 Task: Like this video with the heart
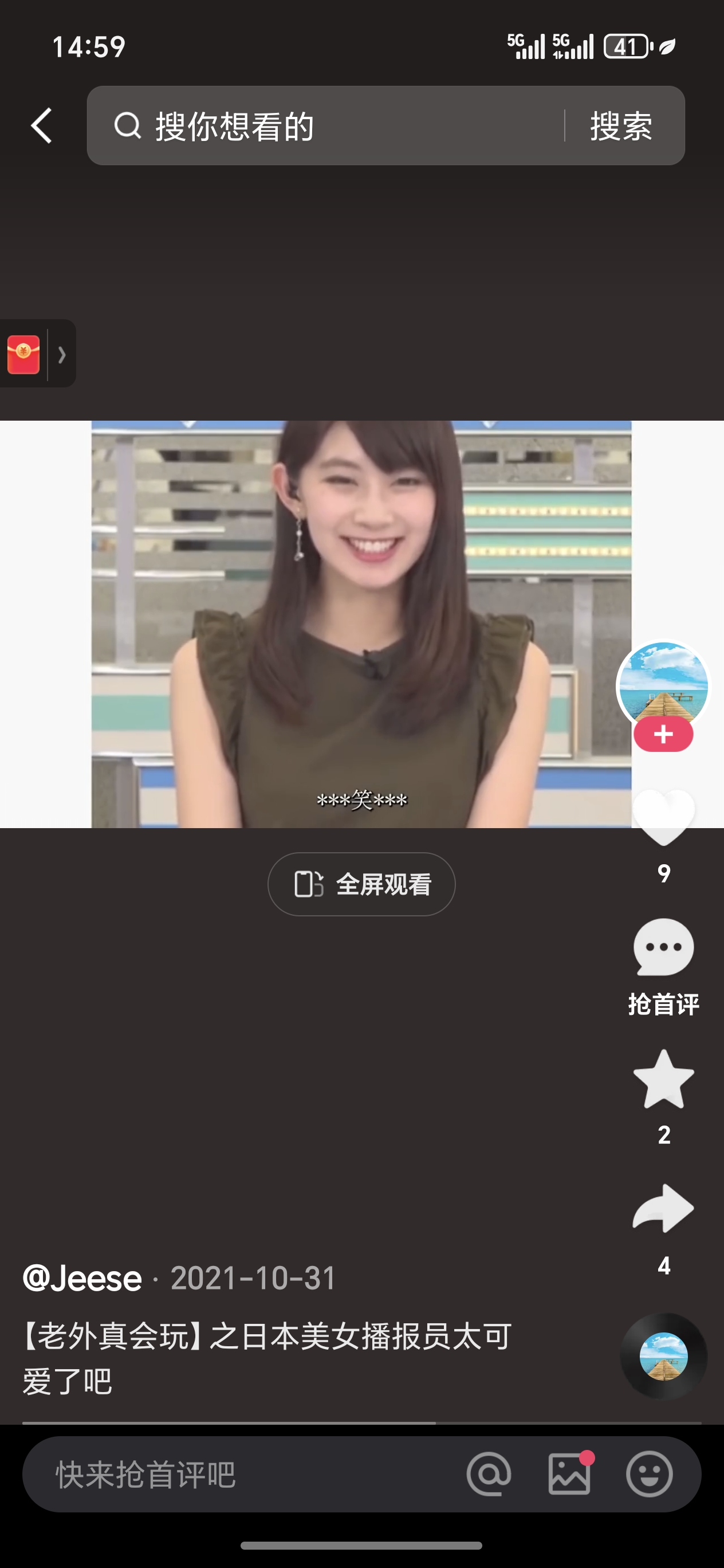point(663,816)
